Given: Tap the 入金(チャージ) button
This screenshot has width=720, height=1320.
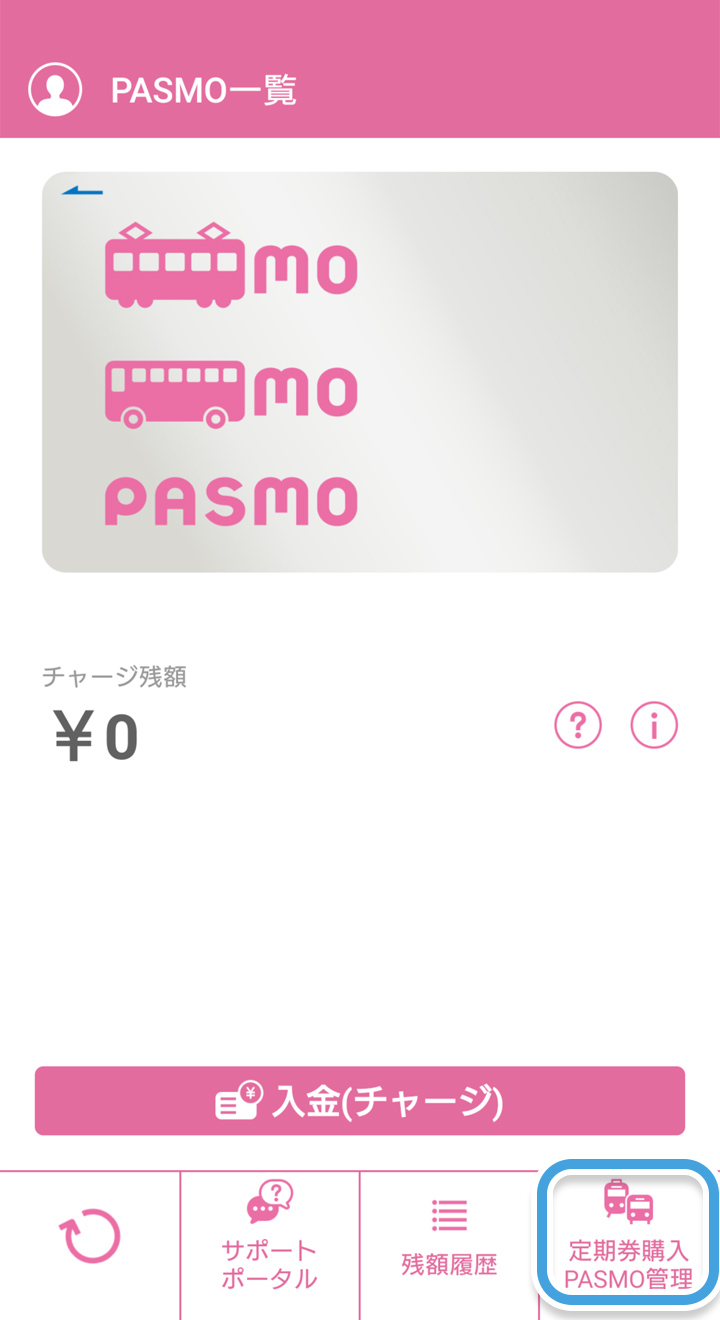Looking at the screenshot, I should pyautogui.click(x=360, y=1101).
